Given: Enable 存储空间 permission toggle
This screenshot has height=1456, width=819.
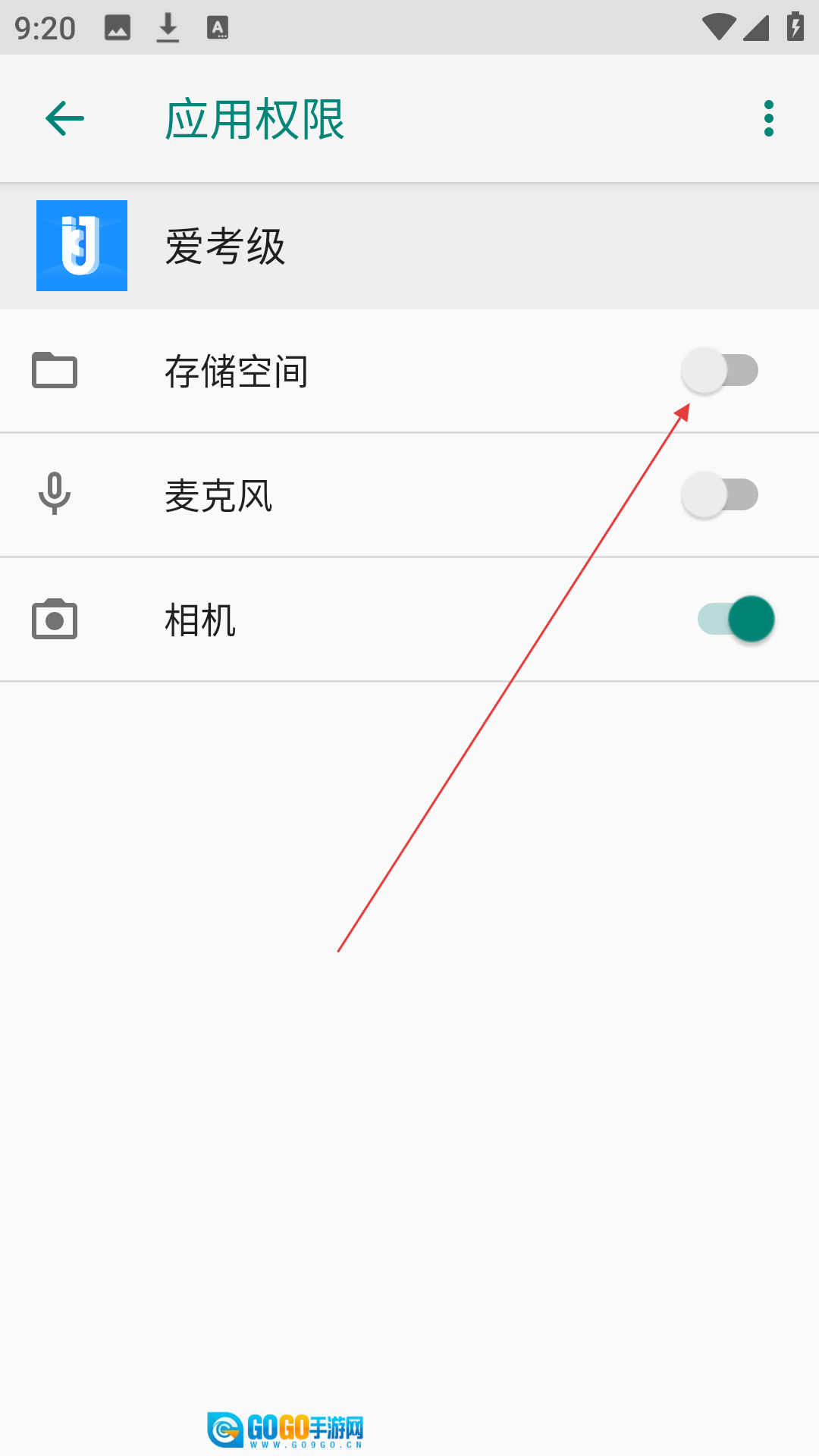Looking at the screenshot, I should [x=720, y=371].
